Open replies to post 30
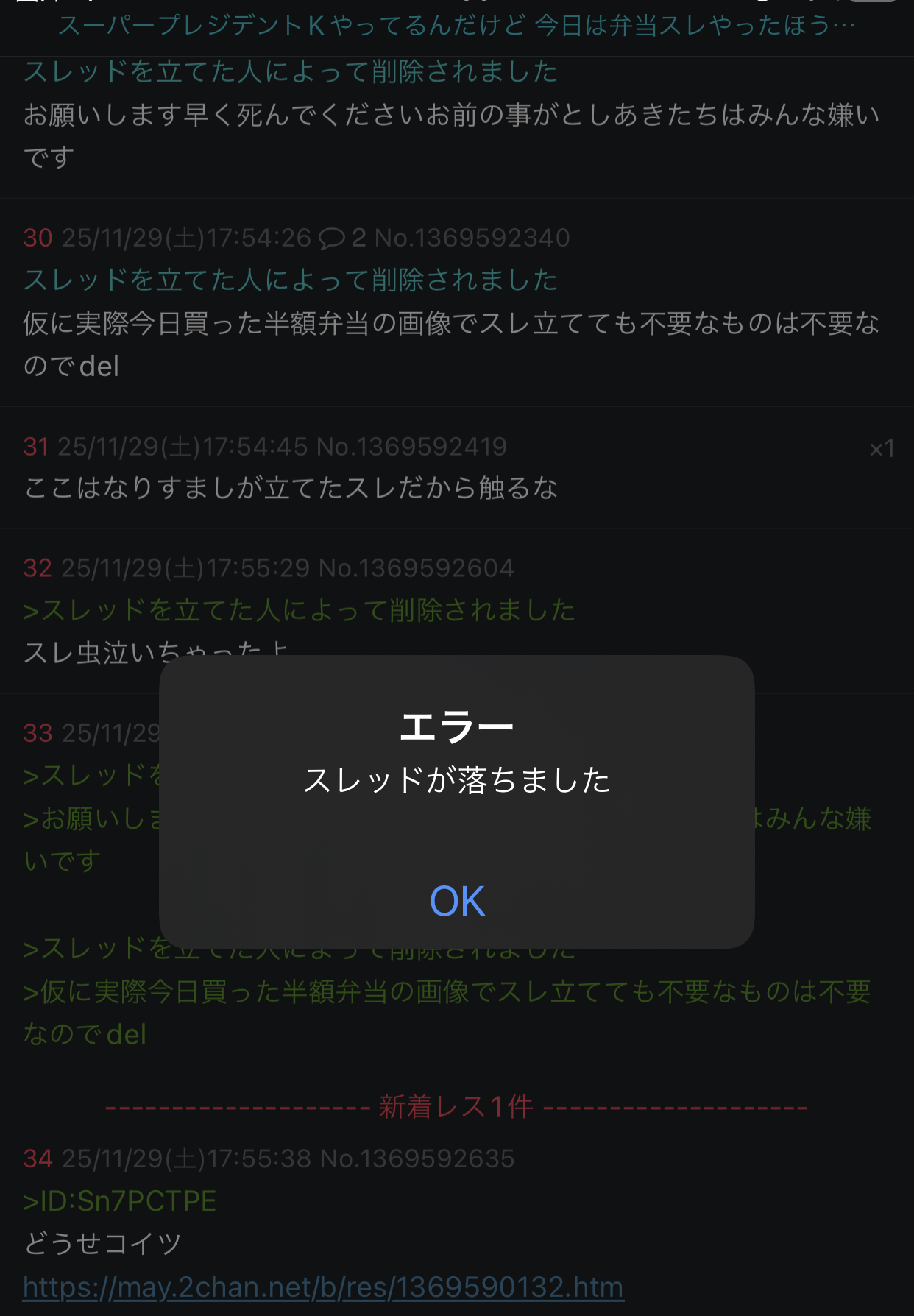The image size is (914, 1316). coord(341,238)
